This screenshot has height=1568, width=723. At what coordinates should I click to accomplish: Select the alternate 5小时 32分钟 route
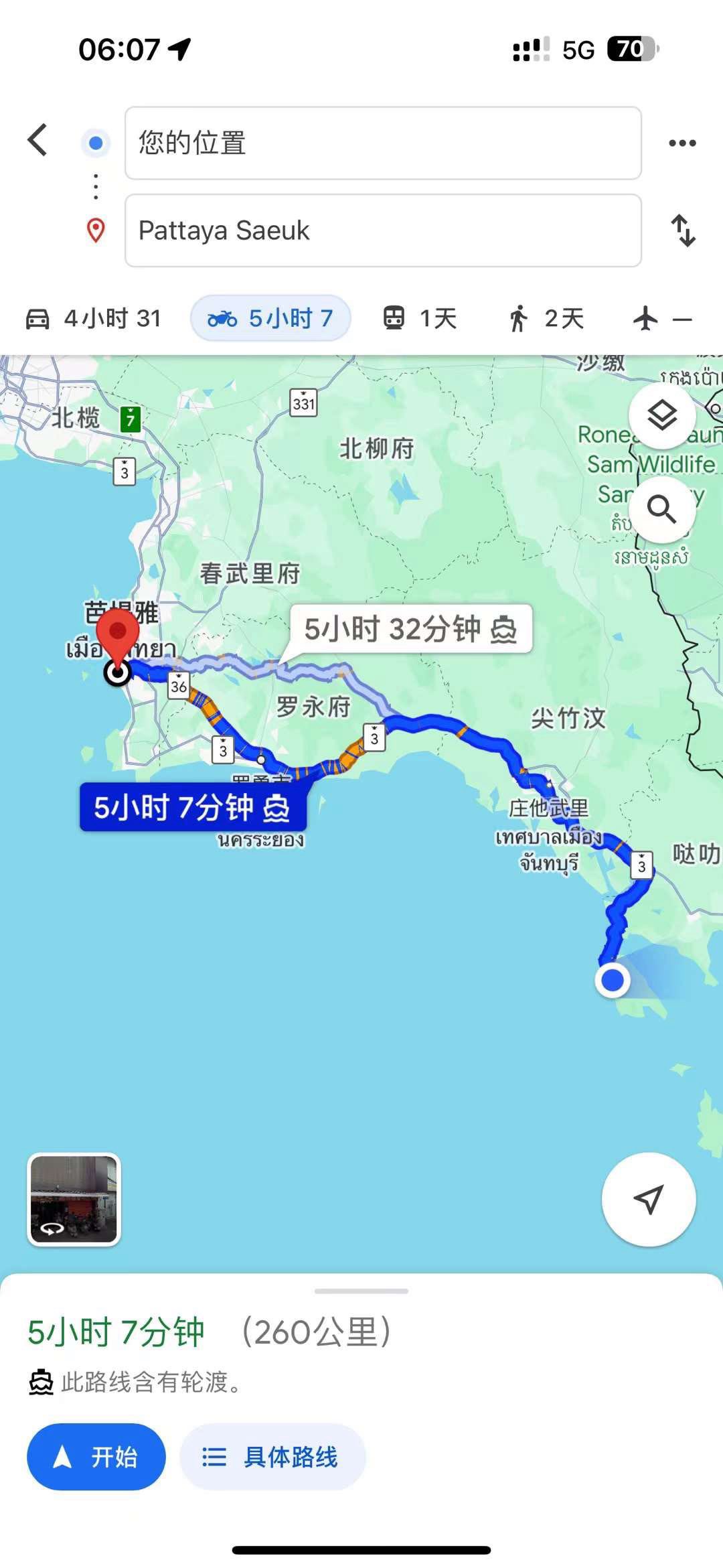(410, 630)
